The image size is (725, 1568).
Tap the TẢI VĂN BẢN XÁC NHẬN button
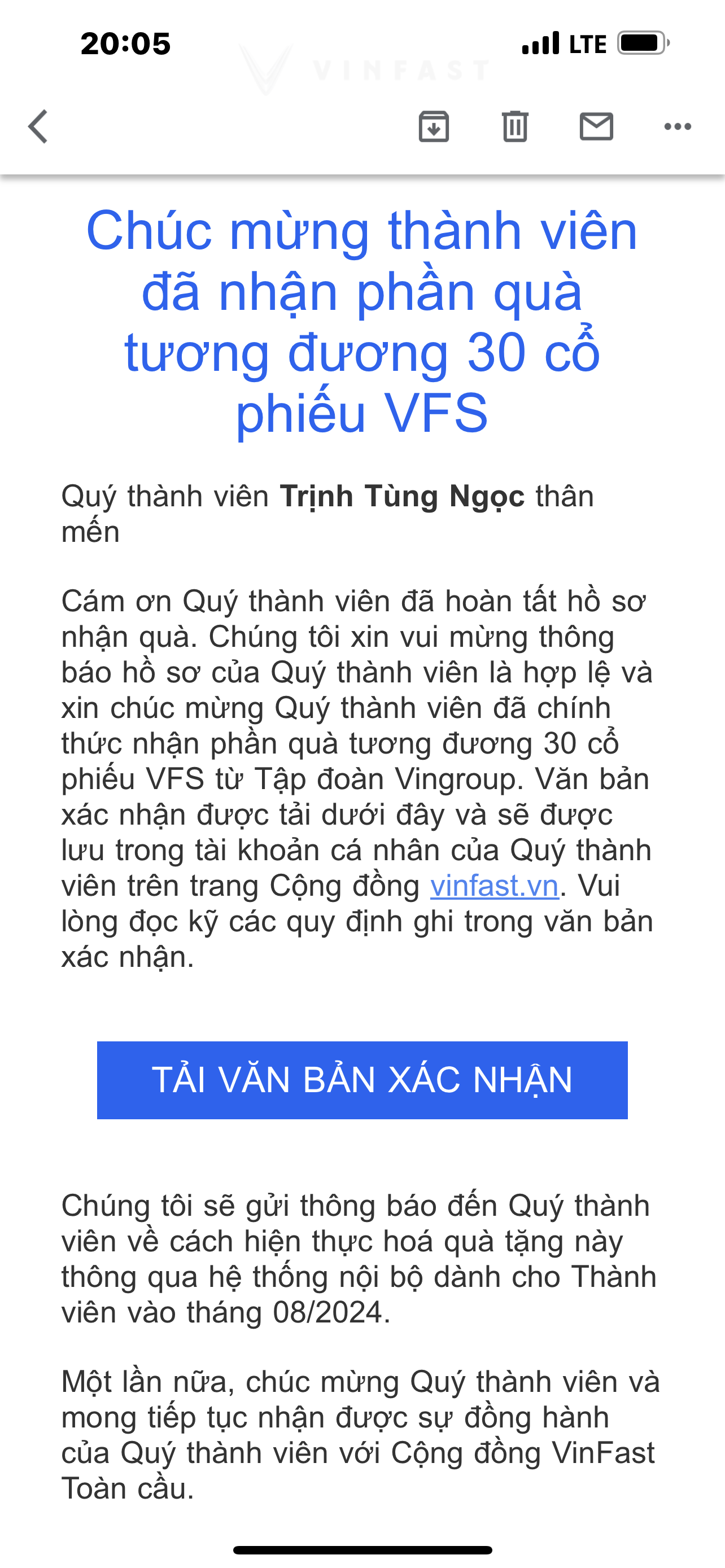click(x=362, y=1080)
